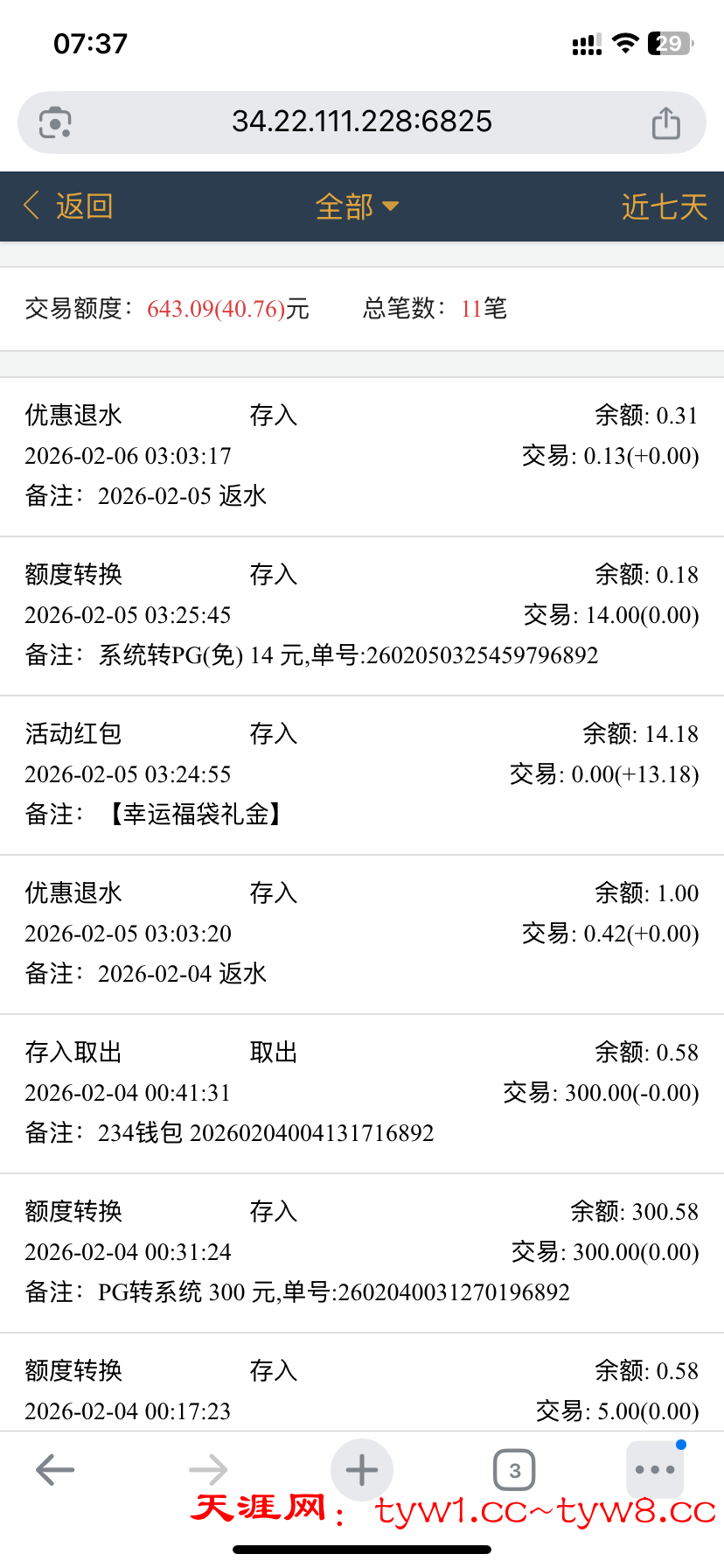View the three open tabs
Image resolution: width=724 pixels, height=1568 pixels.
[514, 1470]
